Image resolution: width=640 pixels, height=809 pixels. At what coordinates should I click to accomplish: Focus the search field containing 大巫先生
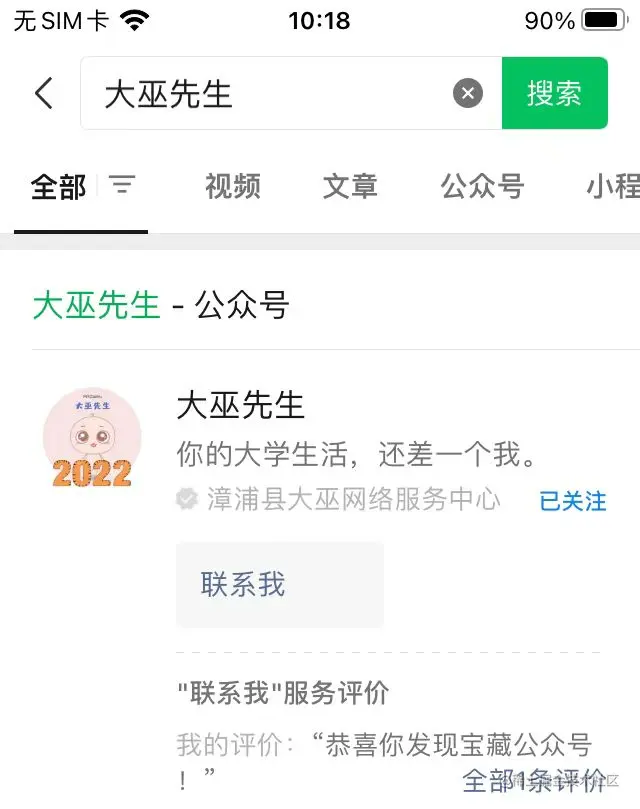point(270,94)
